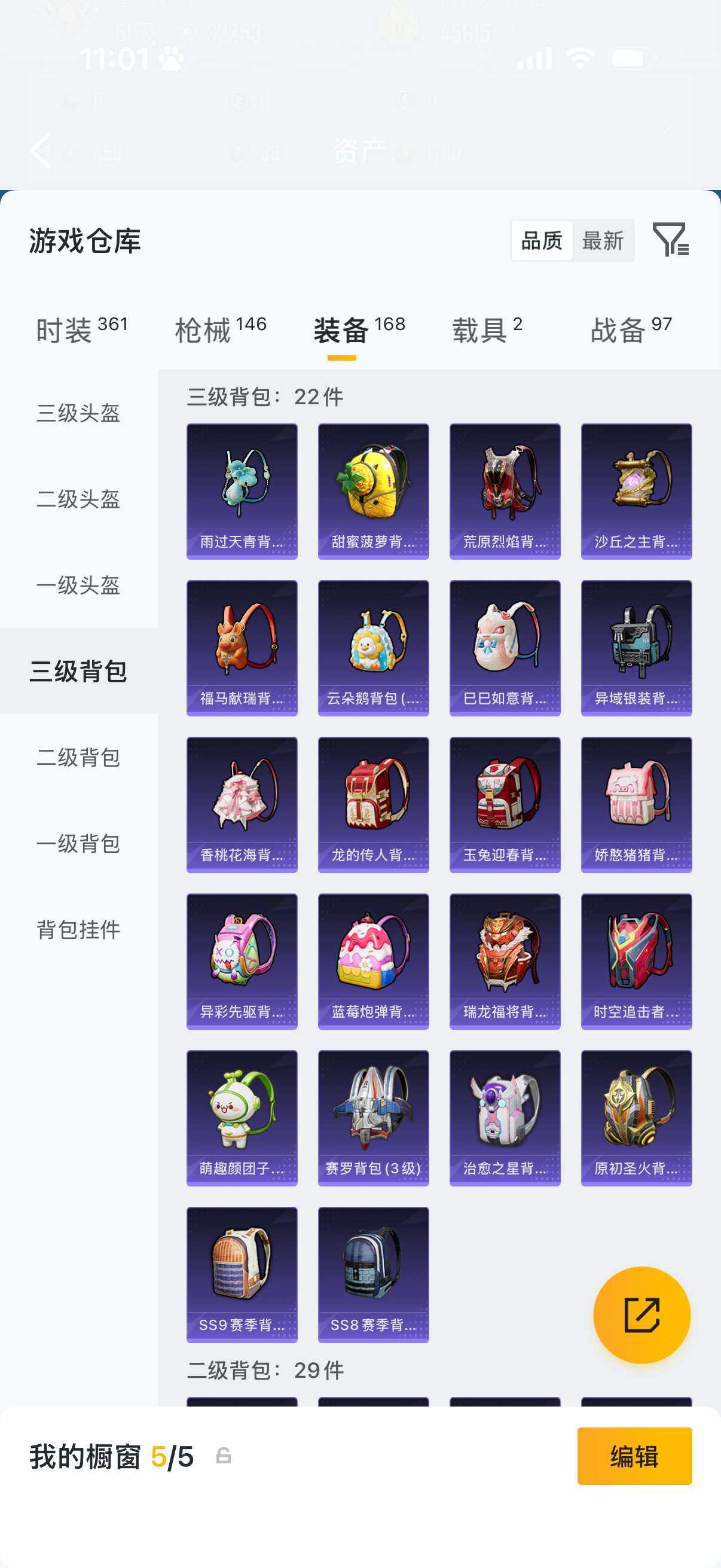Tap the back arrow at top left
This screenshot has height=1568, width=721.
(x=41, y=150)
